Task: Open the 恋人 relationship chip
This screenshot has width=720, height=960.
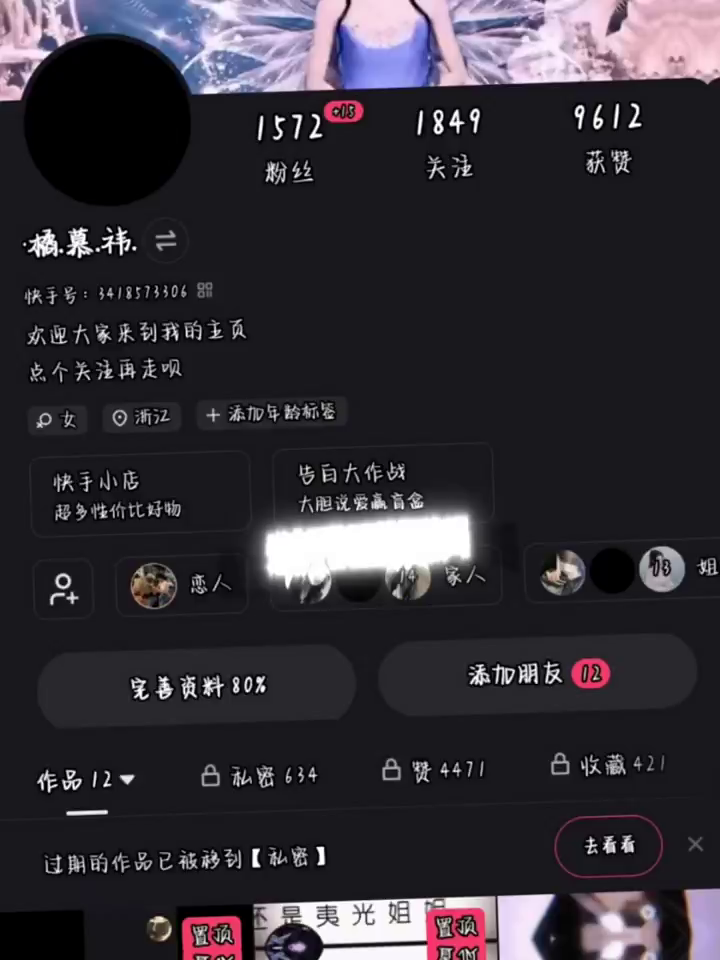Action: tap(182, 585)
